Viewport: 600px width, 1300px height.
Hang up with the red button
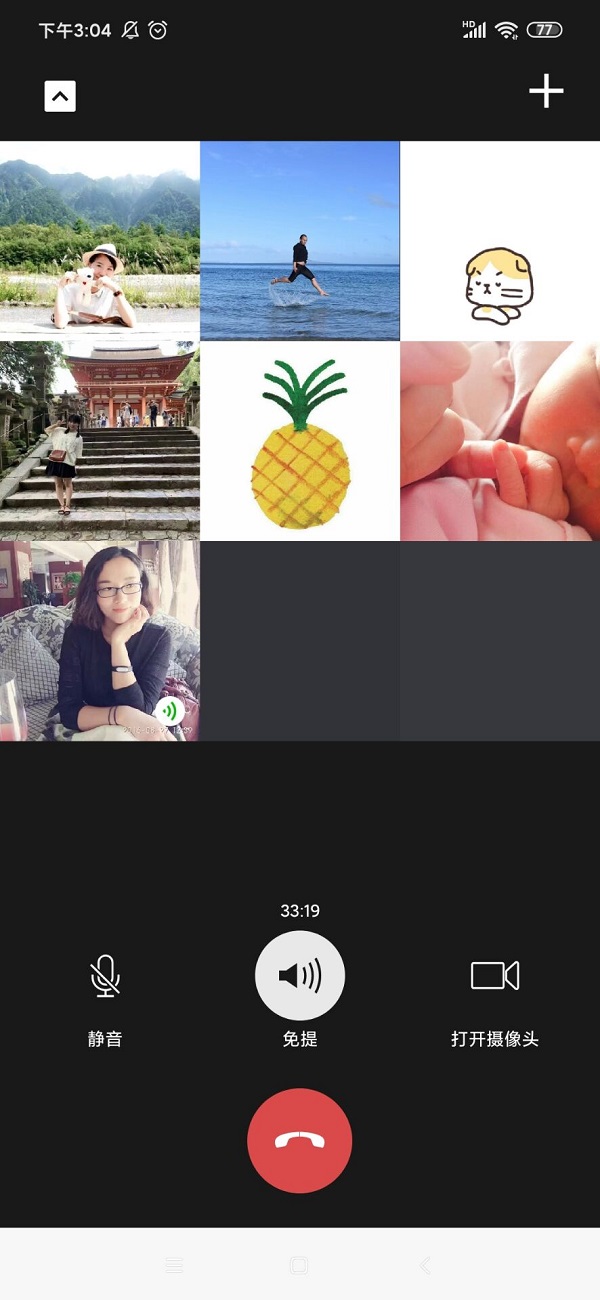tap(300, 1141)
